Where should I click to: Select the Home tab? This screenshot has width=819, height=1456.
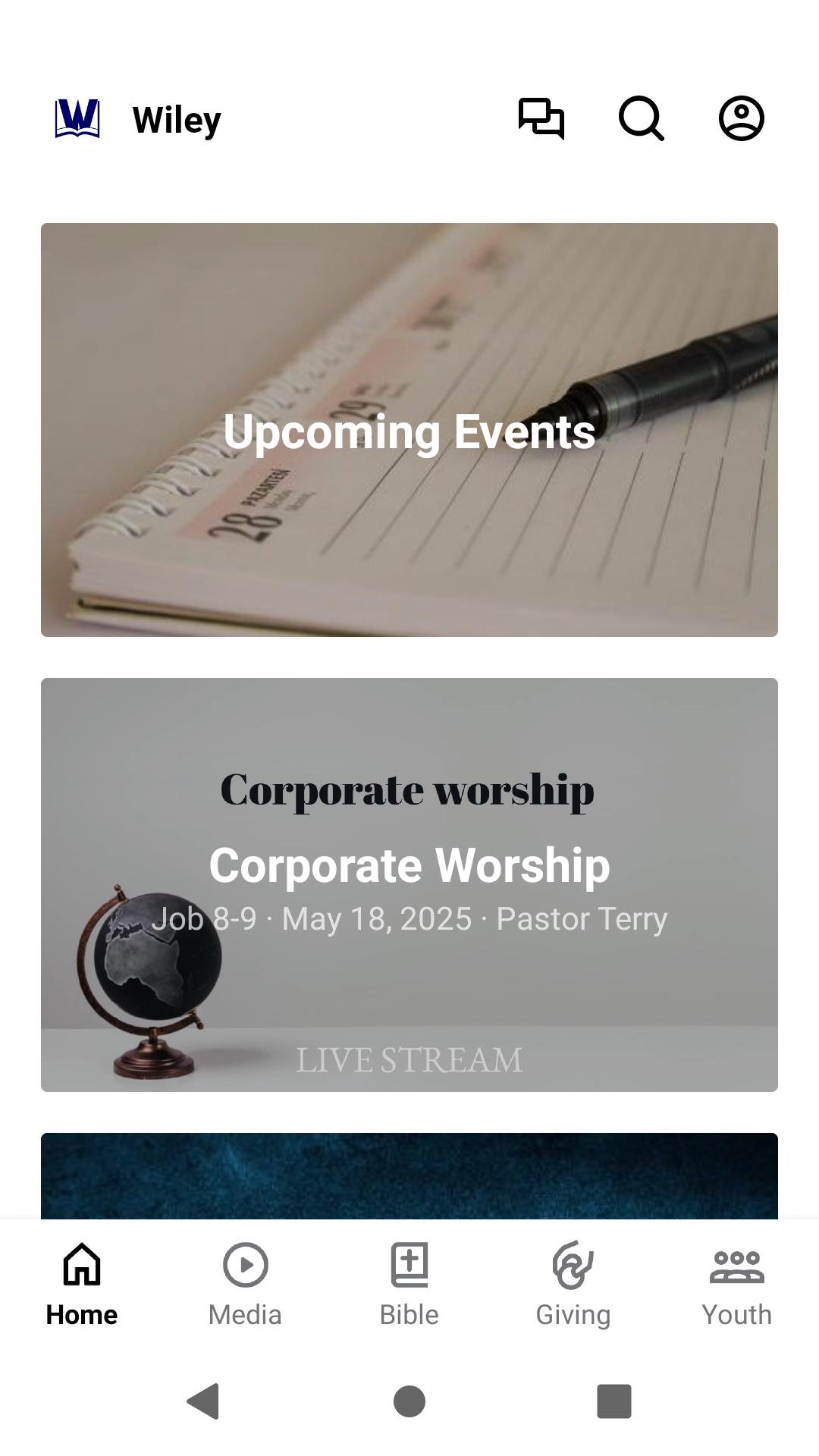pyautogui.click(x=82, y=1282)
